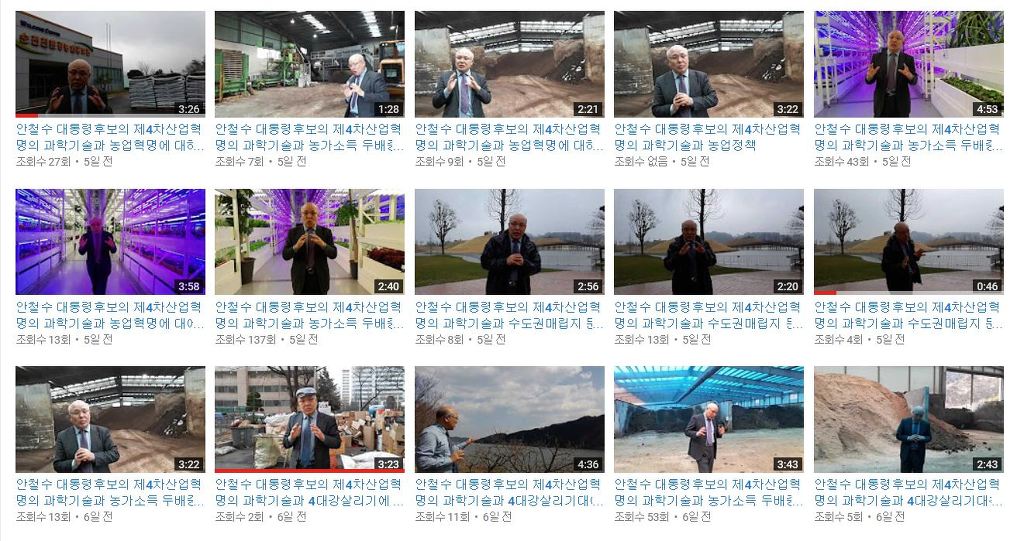Select the 3:43 video with 53 views

tap(708, 418)
